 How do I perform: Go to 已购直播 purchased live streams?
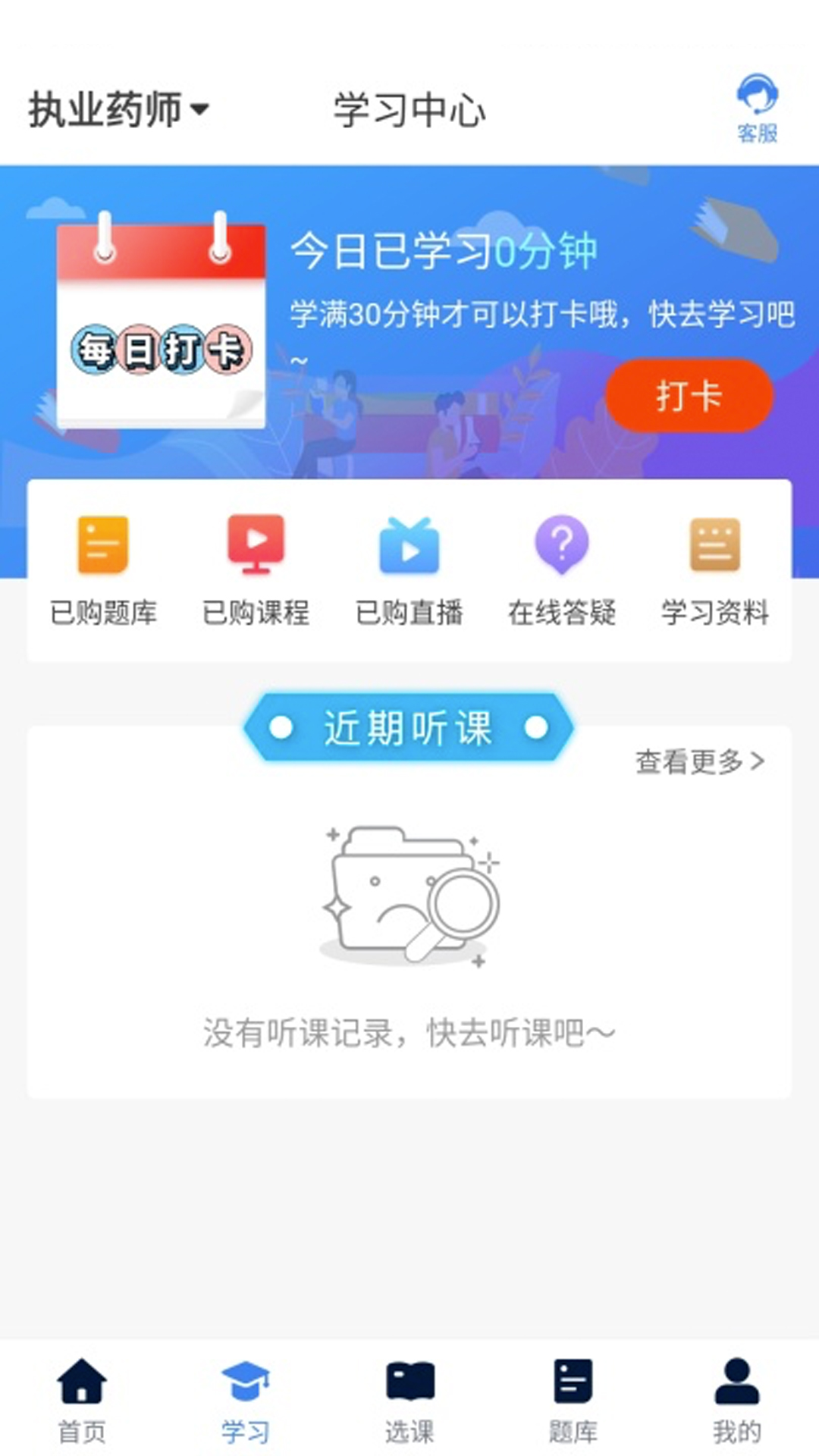click(x=409, y=570)
